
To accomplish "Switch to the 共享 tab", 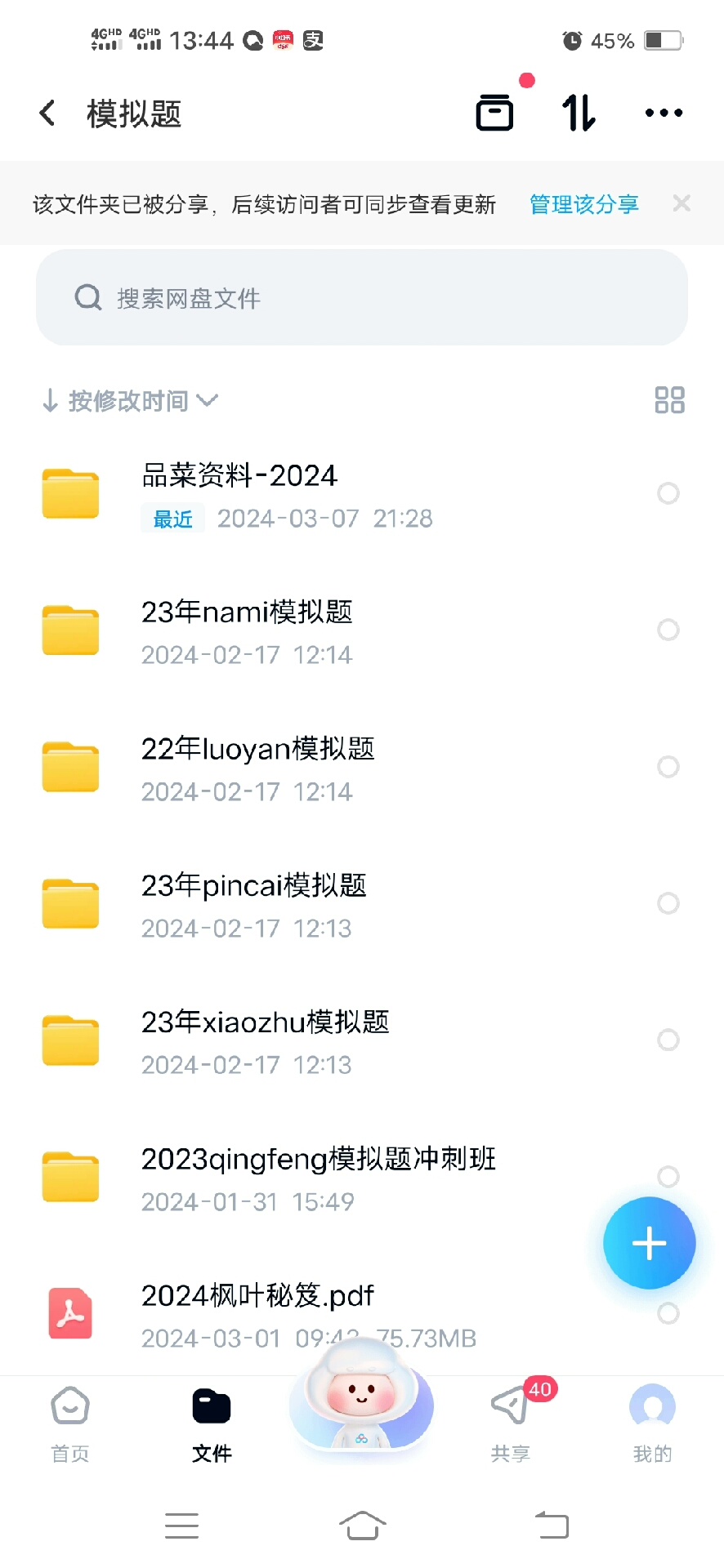I will click(x=511, y=1422).
